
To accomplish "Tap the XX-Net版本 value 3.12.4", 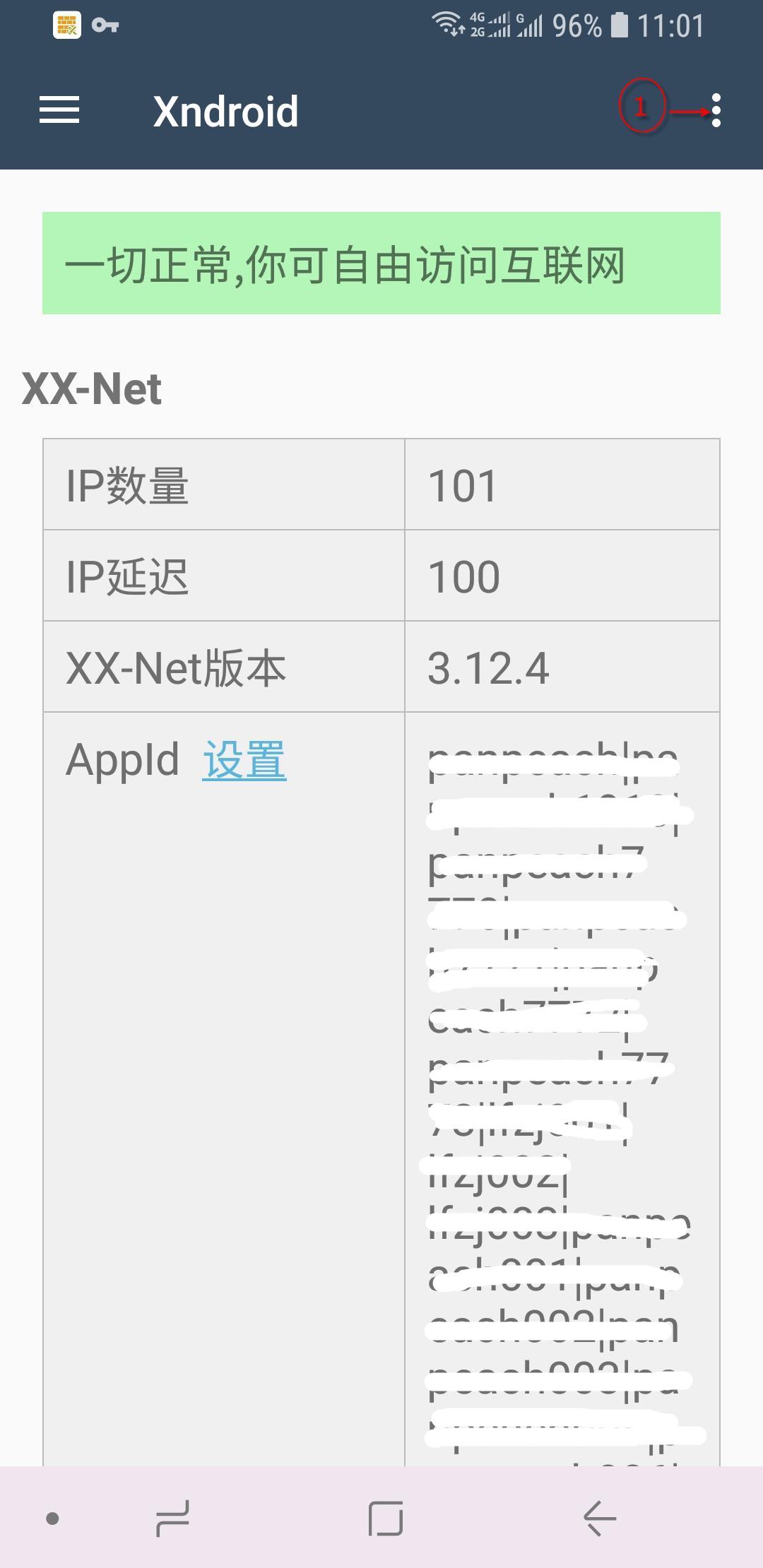I will click(489, 667).
